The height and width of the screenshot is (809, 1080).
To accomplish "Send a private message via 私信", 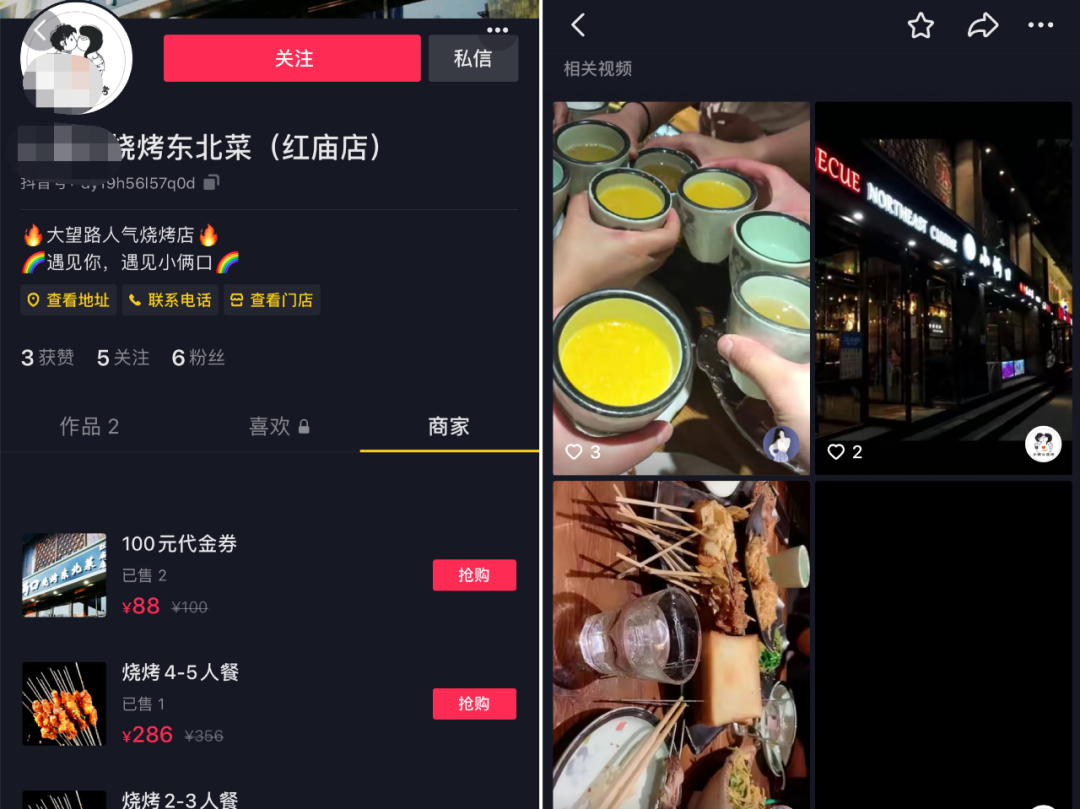I will point(473,59).
